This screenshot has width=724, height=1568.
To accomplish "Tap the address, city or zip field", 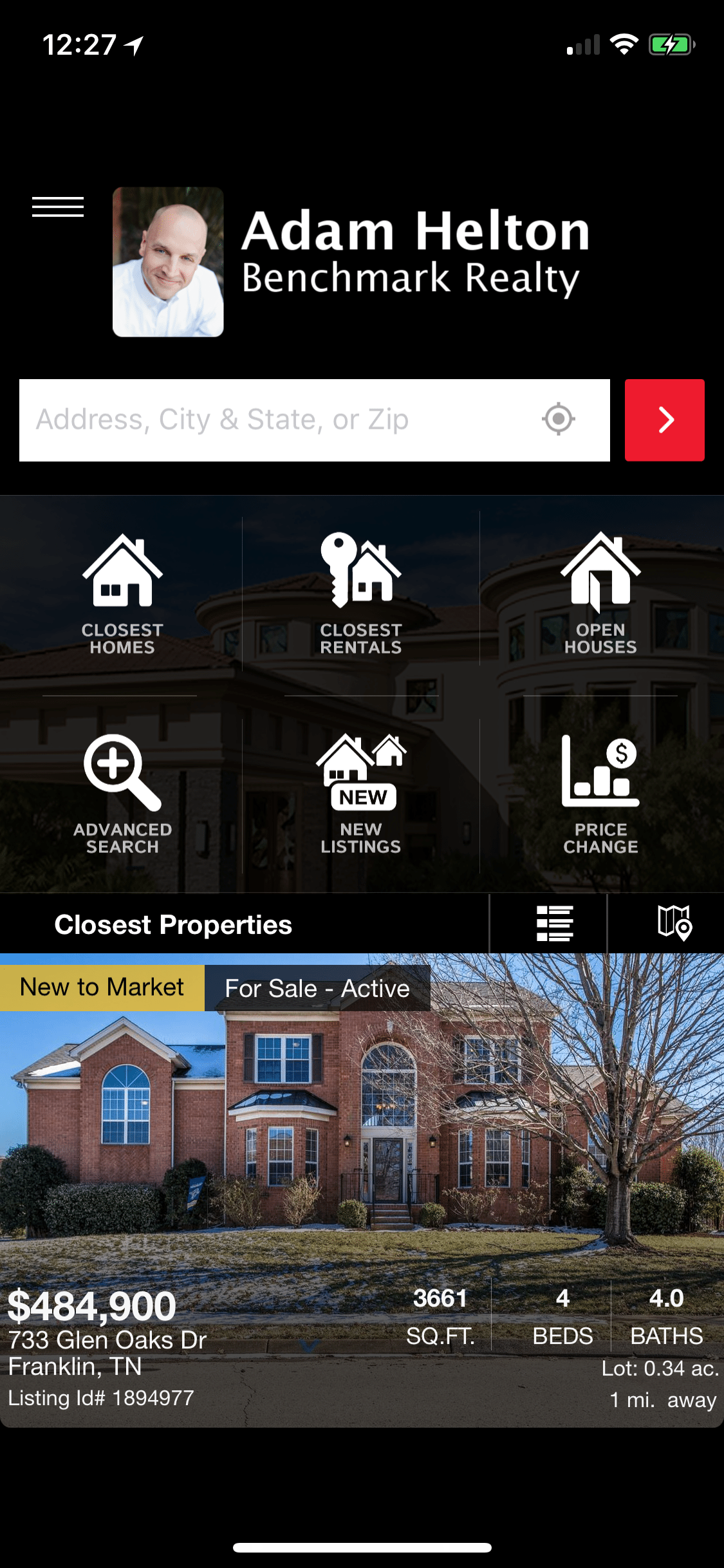I will (277, 420).
